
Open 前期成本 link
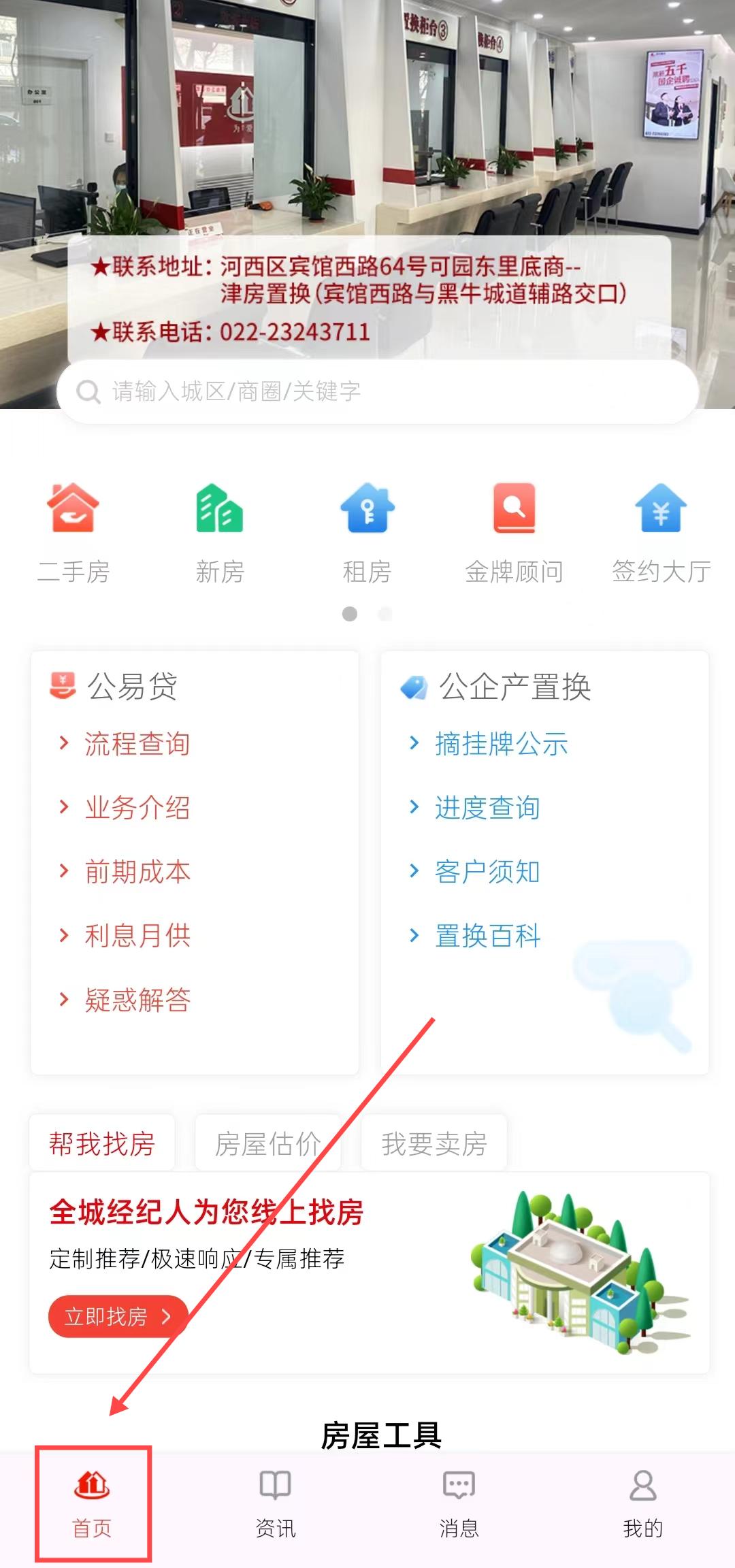137,872
